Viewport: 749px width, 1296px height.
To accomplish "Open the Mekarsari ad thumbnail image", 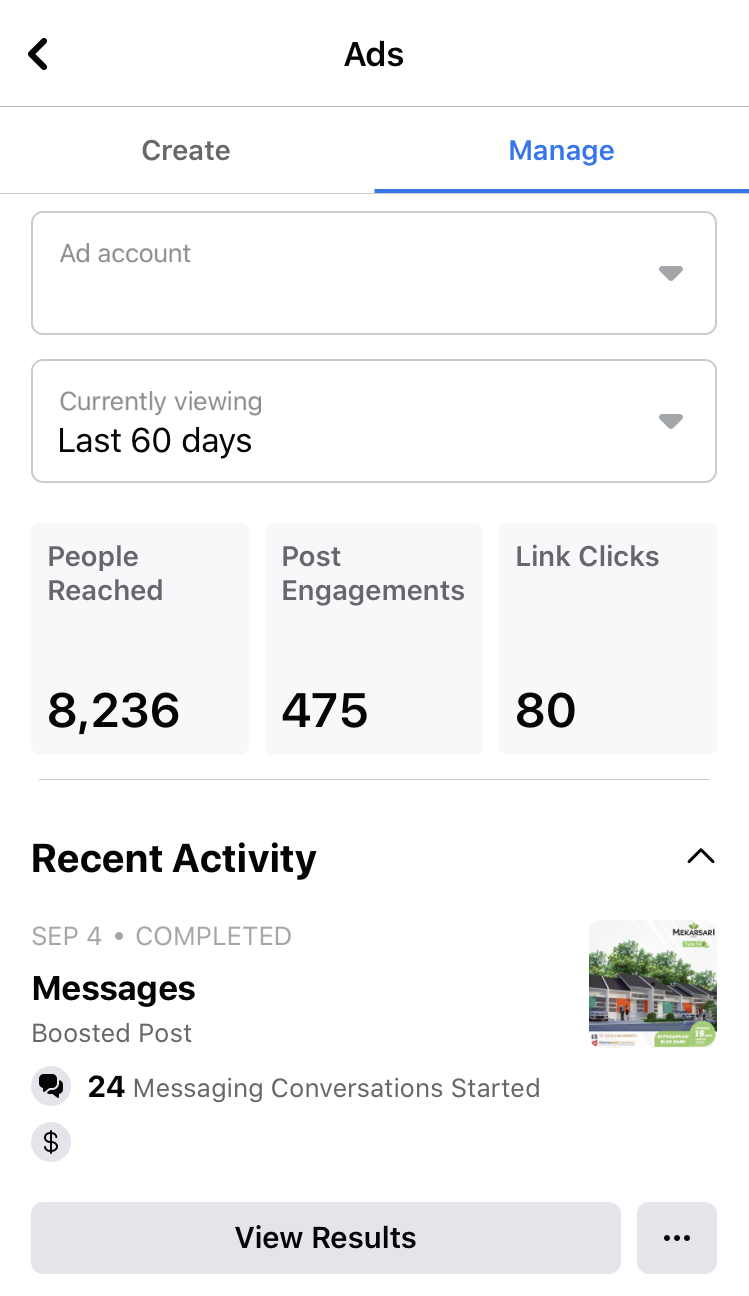I will point(652,984).
